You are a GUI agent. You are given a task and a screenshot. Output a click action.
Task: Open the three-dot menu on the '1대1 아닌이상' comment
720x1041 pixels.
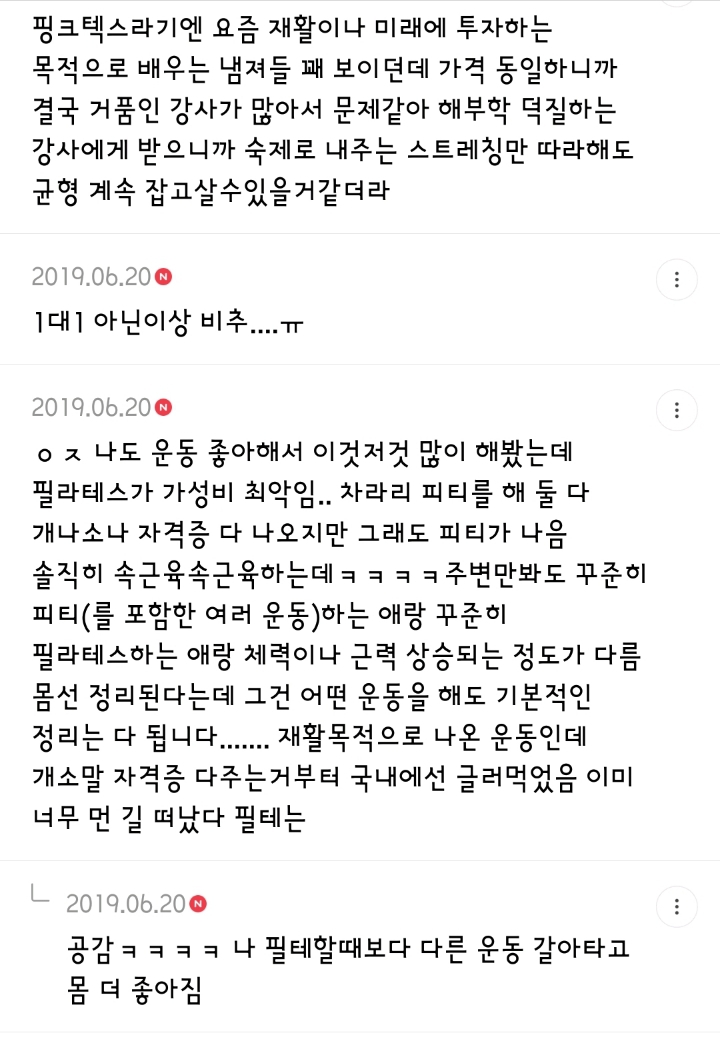coord(678,280)
